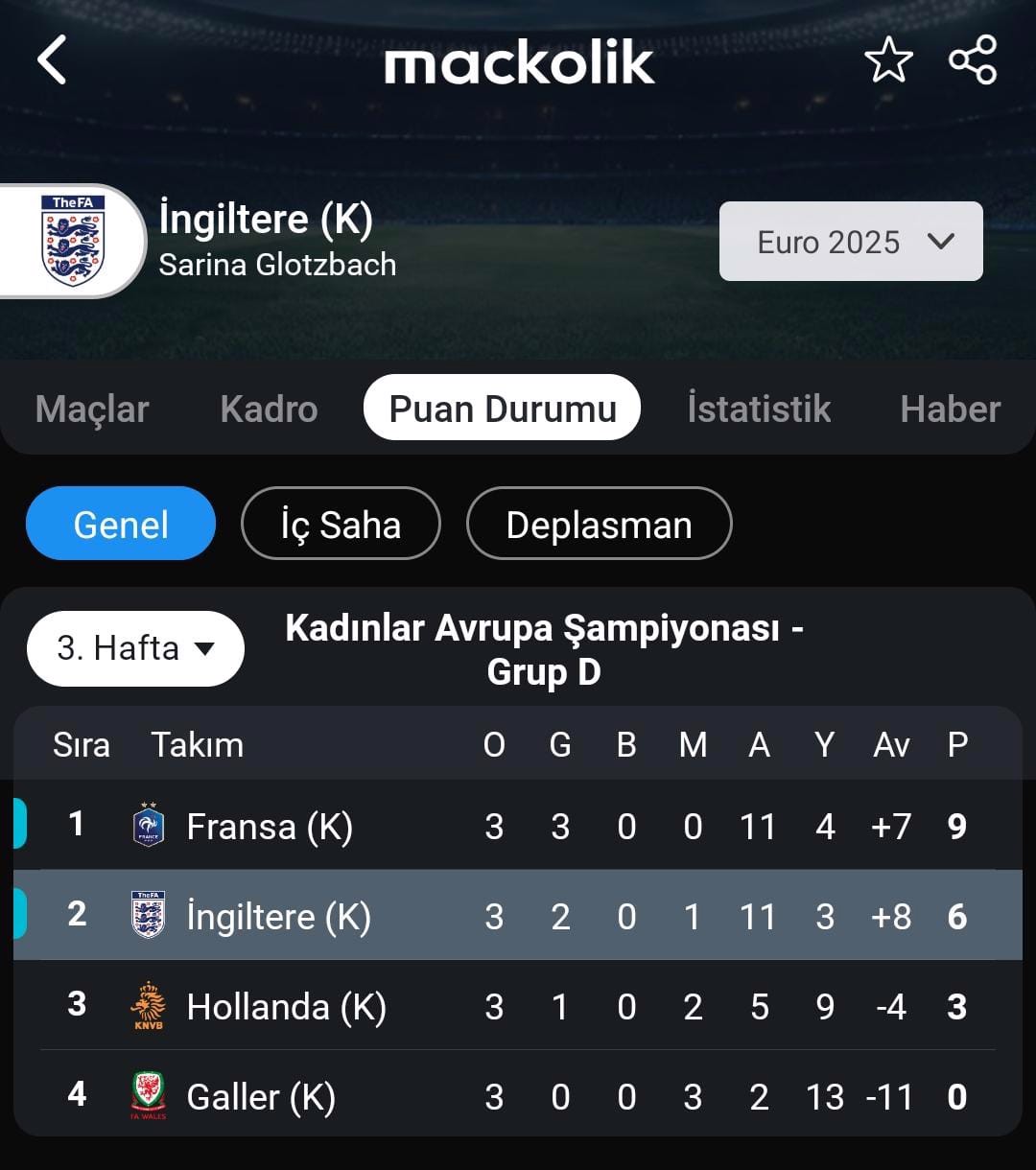Select the Genel standings filter
Screen dimensions: 1036x1170
tap(121, 525)
